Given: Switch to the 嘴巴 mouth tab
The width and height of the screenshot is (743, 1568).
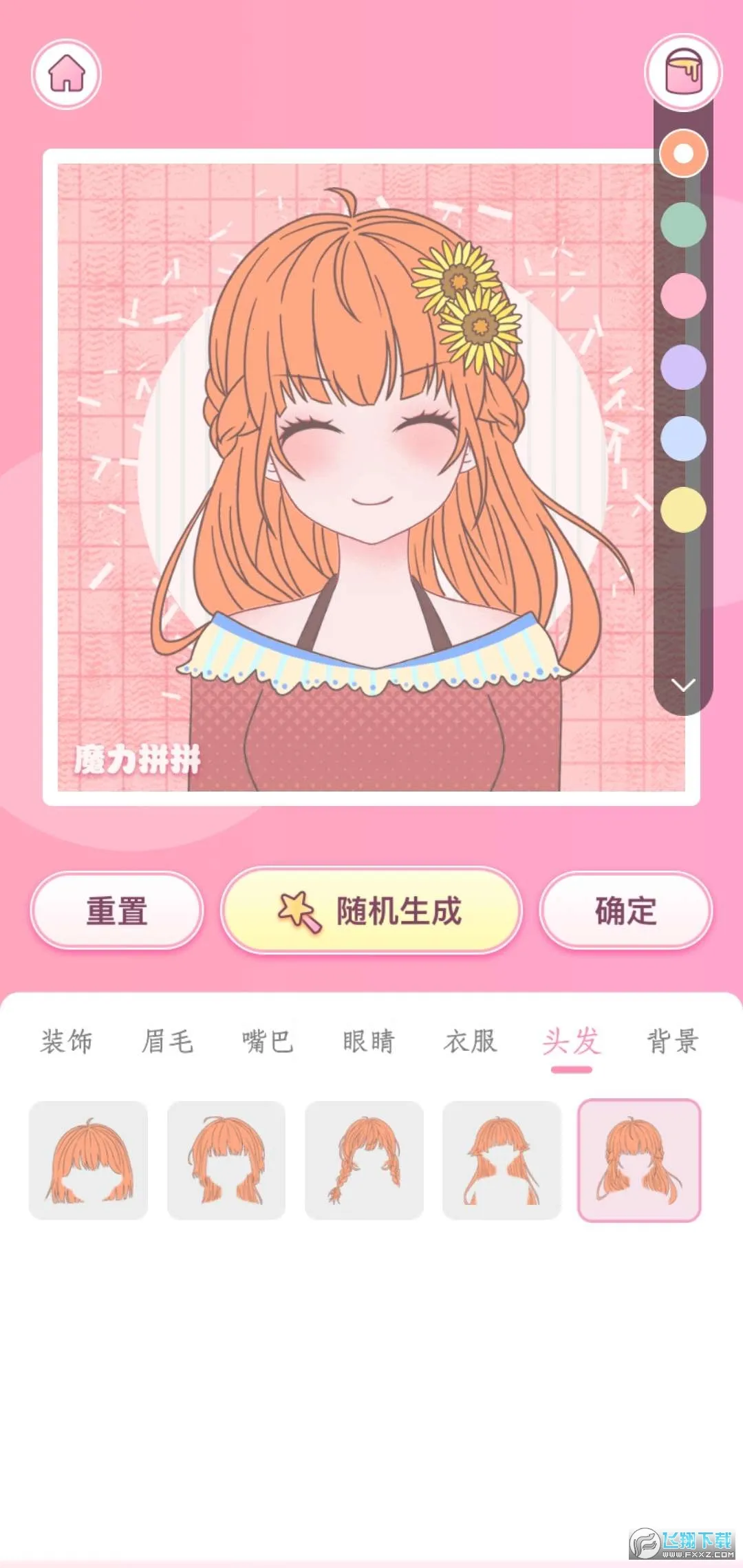Looking at the screenshot, I should pyautogui.click(x=268, y=1041).
